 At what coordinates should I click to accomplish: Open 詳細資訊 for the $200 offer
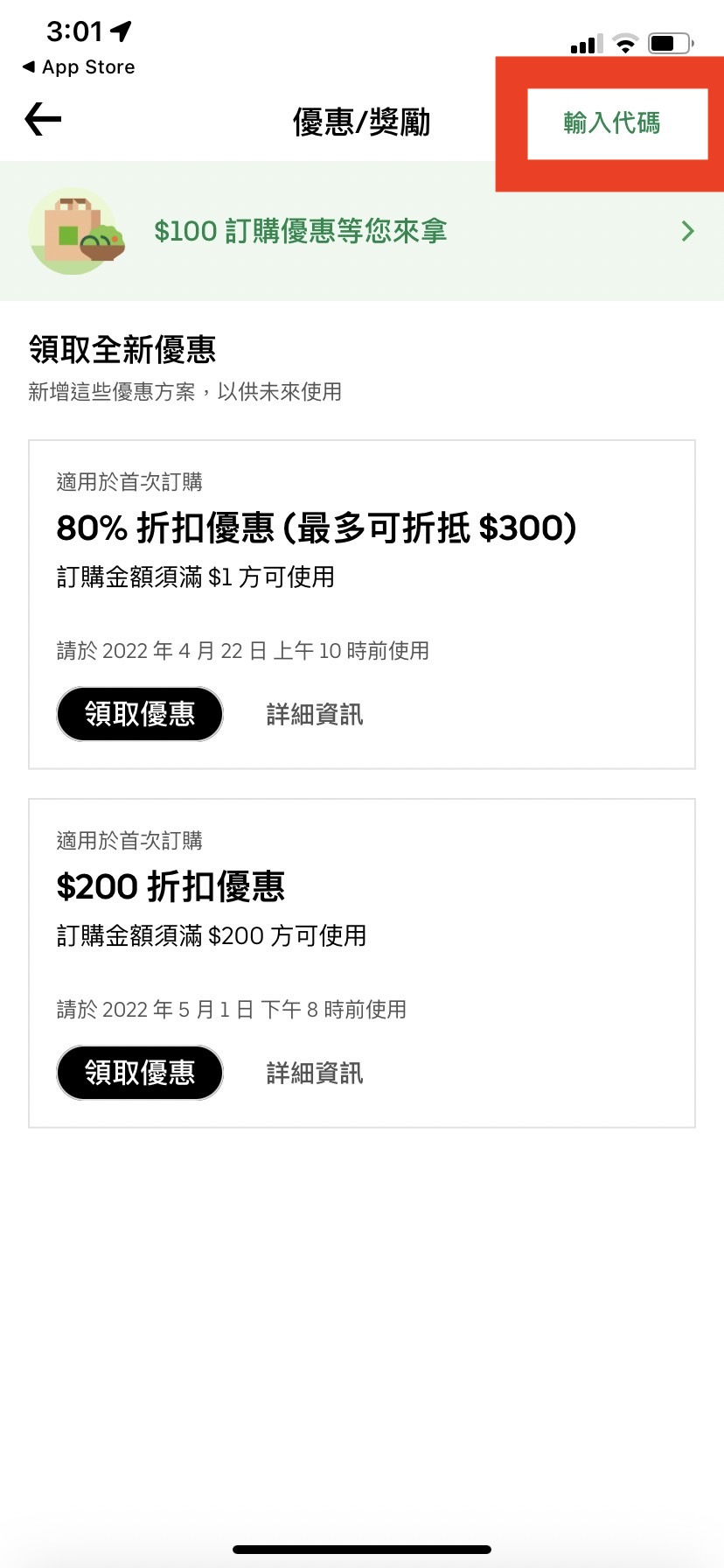(x=313, y=1073)
